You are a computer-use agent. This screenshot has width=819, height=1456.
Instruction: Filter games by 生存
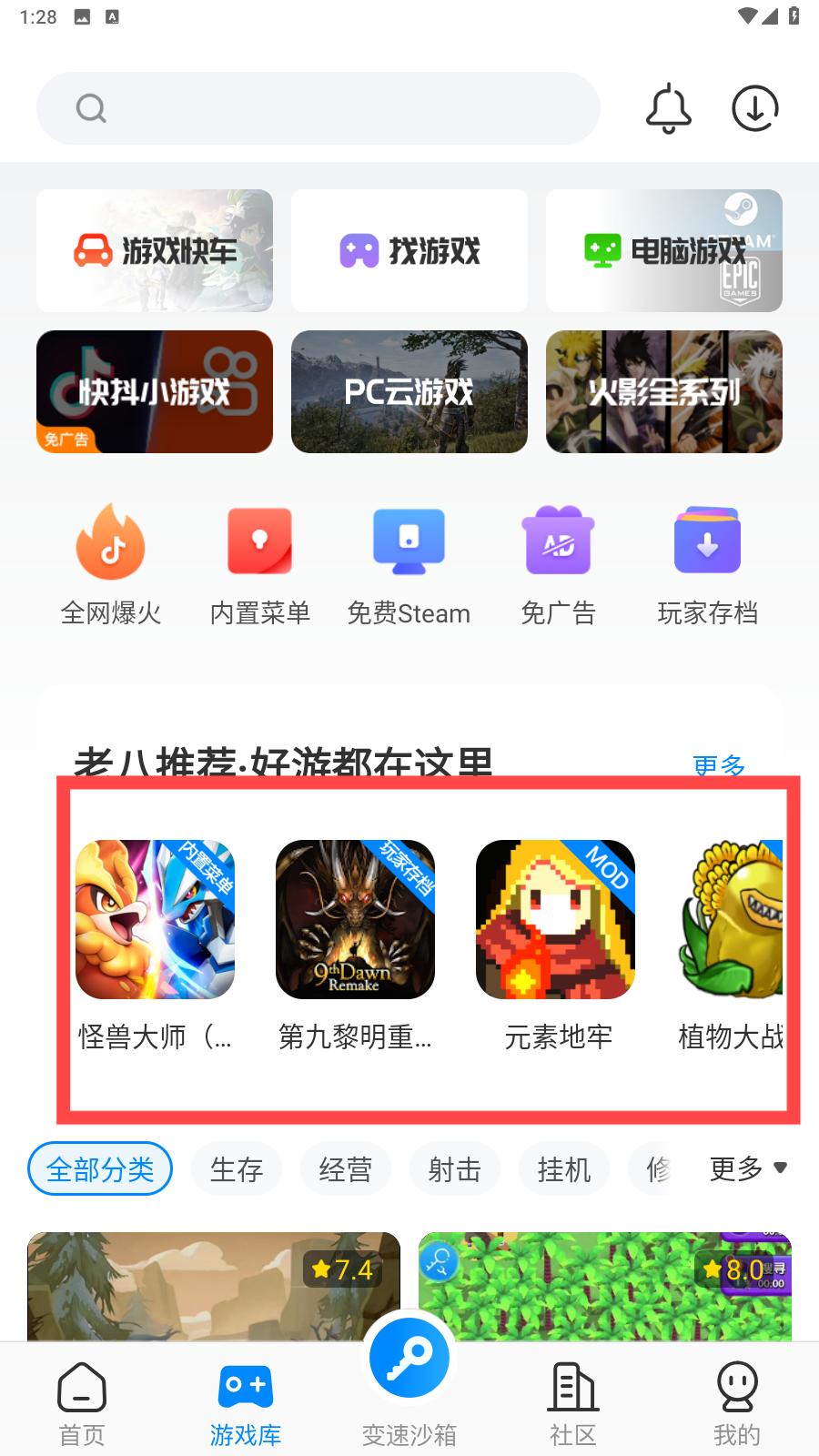(237, 1169)
